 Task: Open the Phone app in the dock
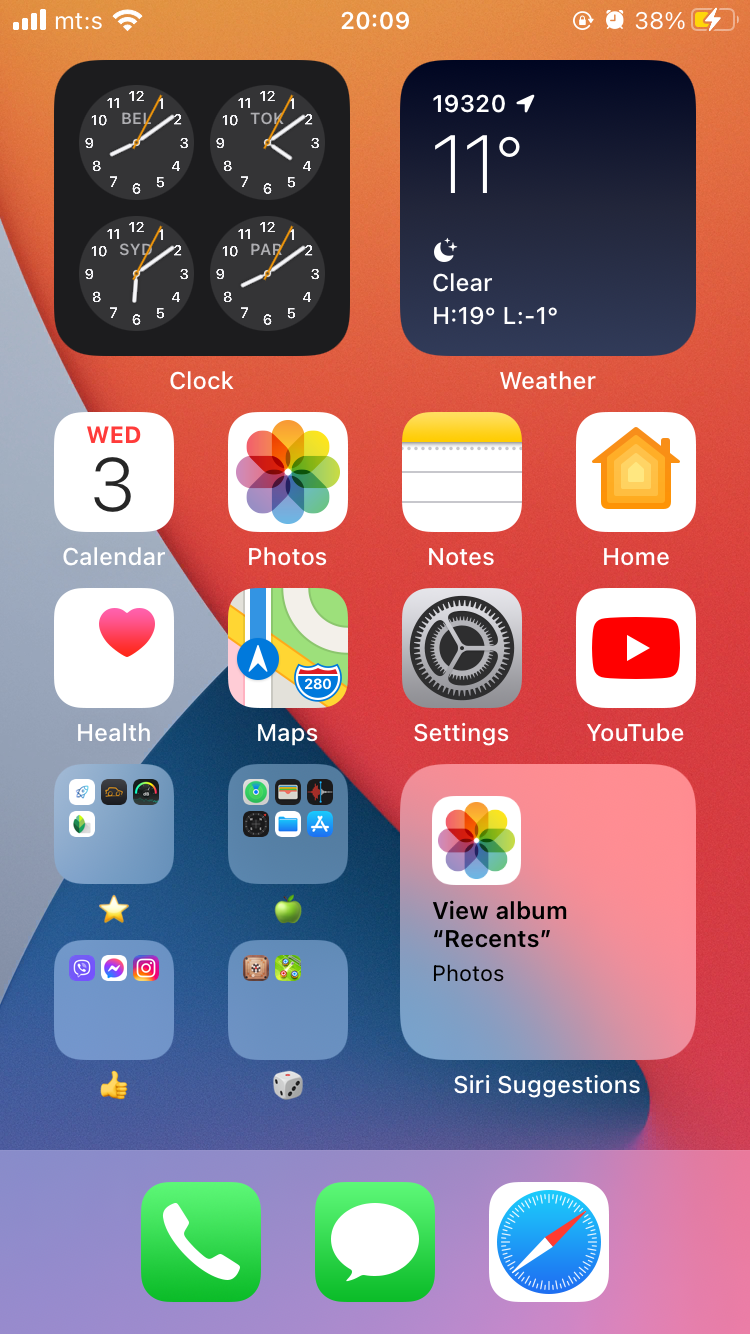point(201,1242)
